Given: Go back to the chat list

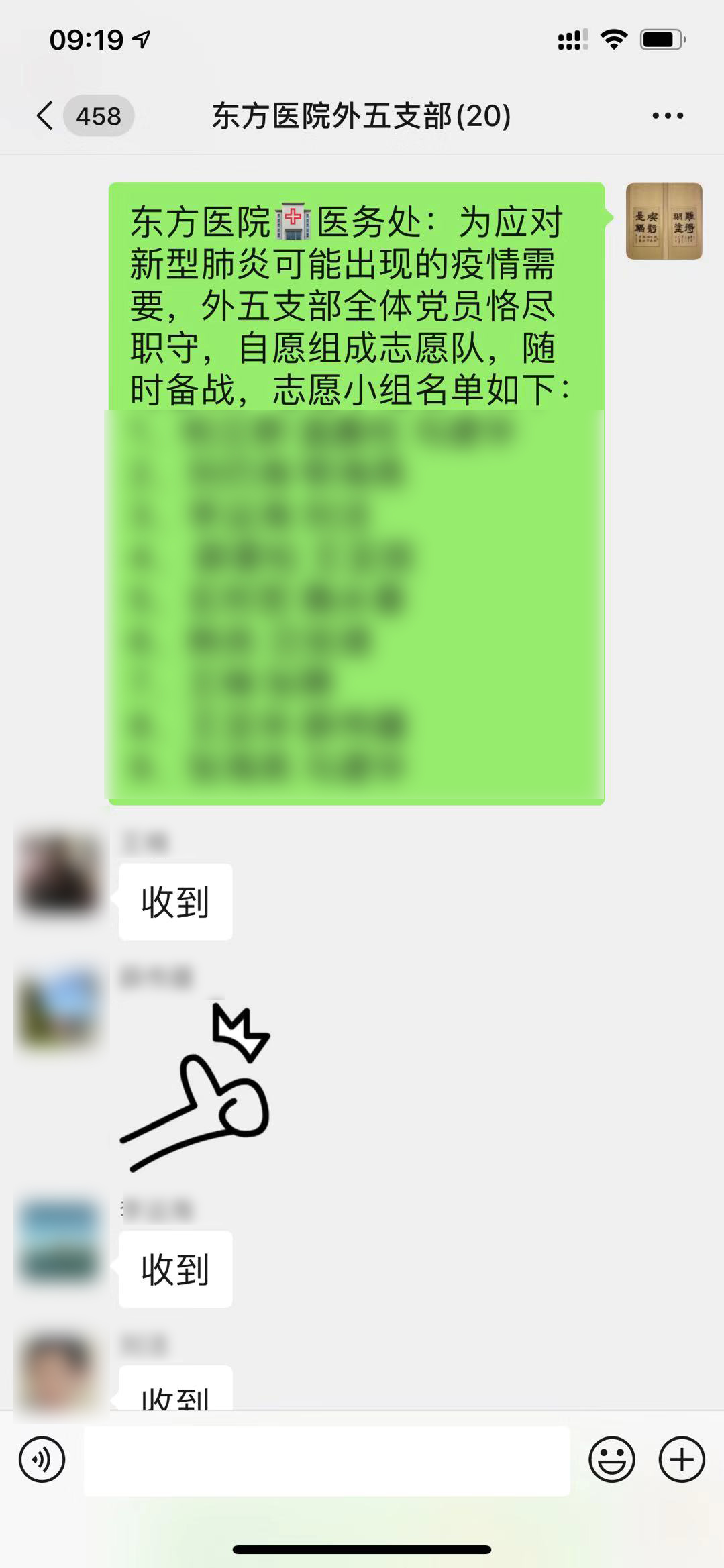Looking at the screenshot, I should coord(45,116).
